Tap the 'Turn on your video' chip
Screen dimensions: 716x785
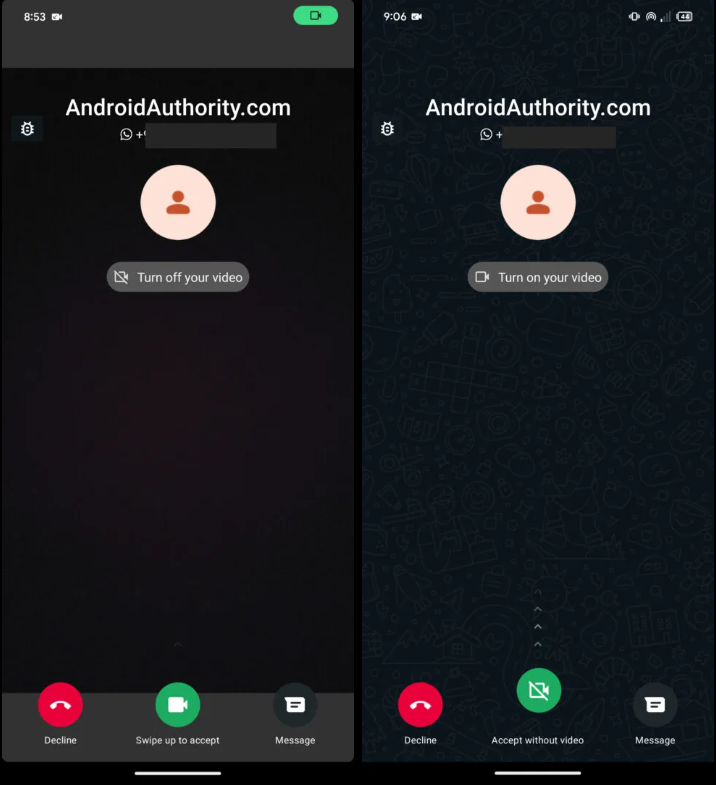pos(538,277)
